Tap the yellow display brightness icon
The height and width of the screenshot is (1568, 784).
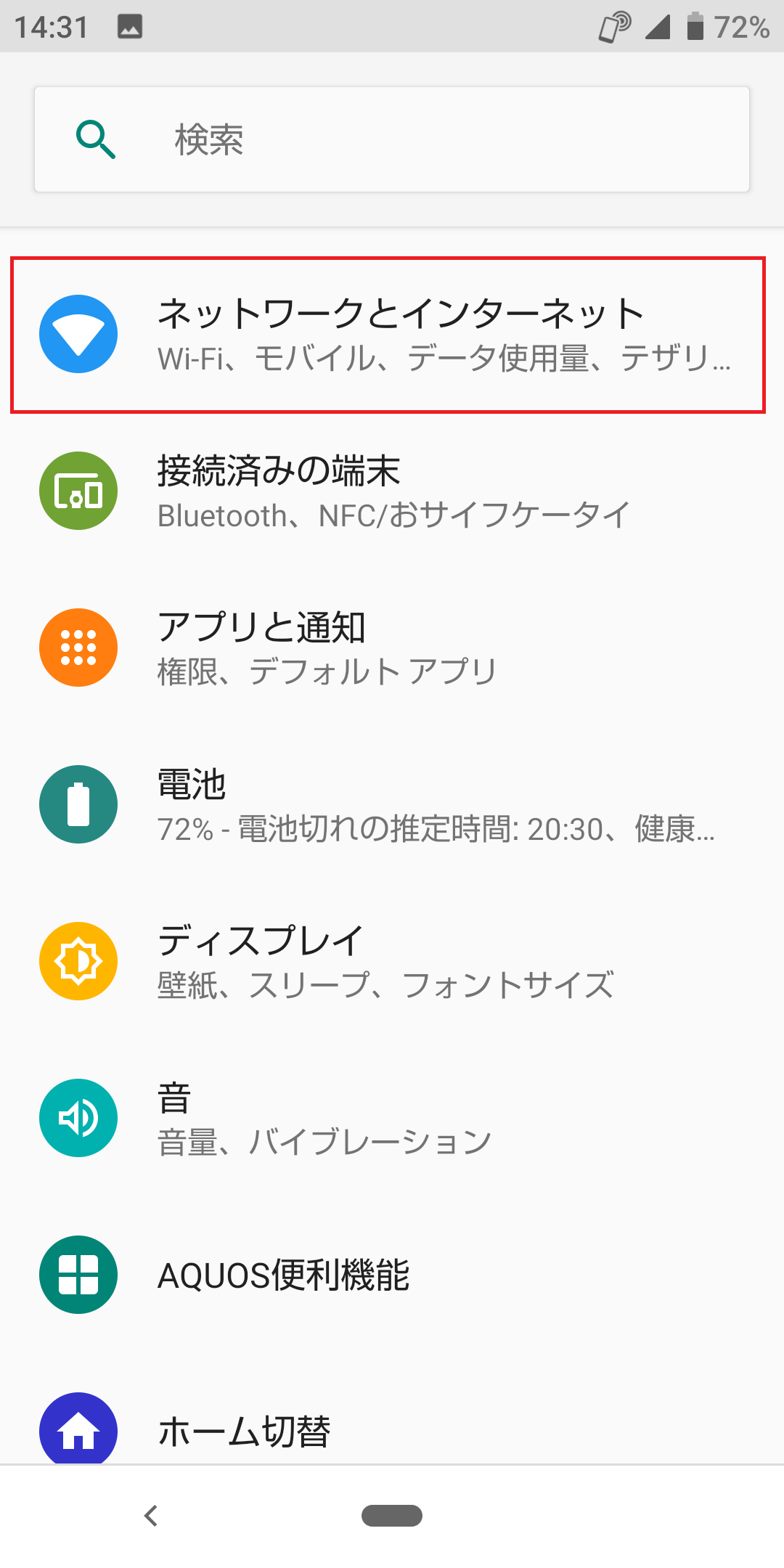coord(78,961)
